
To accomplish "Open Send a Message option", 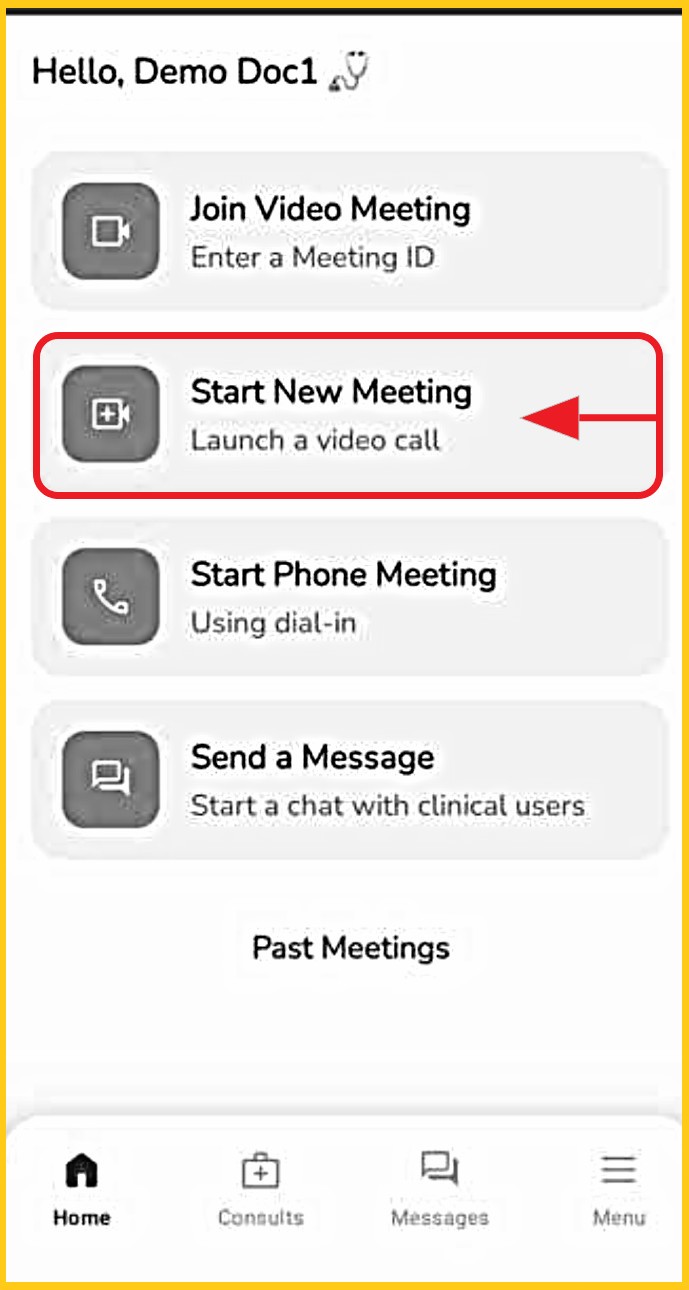I will pyautogui.click(x=349, y=780).
